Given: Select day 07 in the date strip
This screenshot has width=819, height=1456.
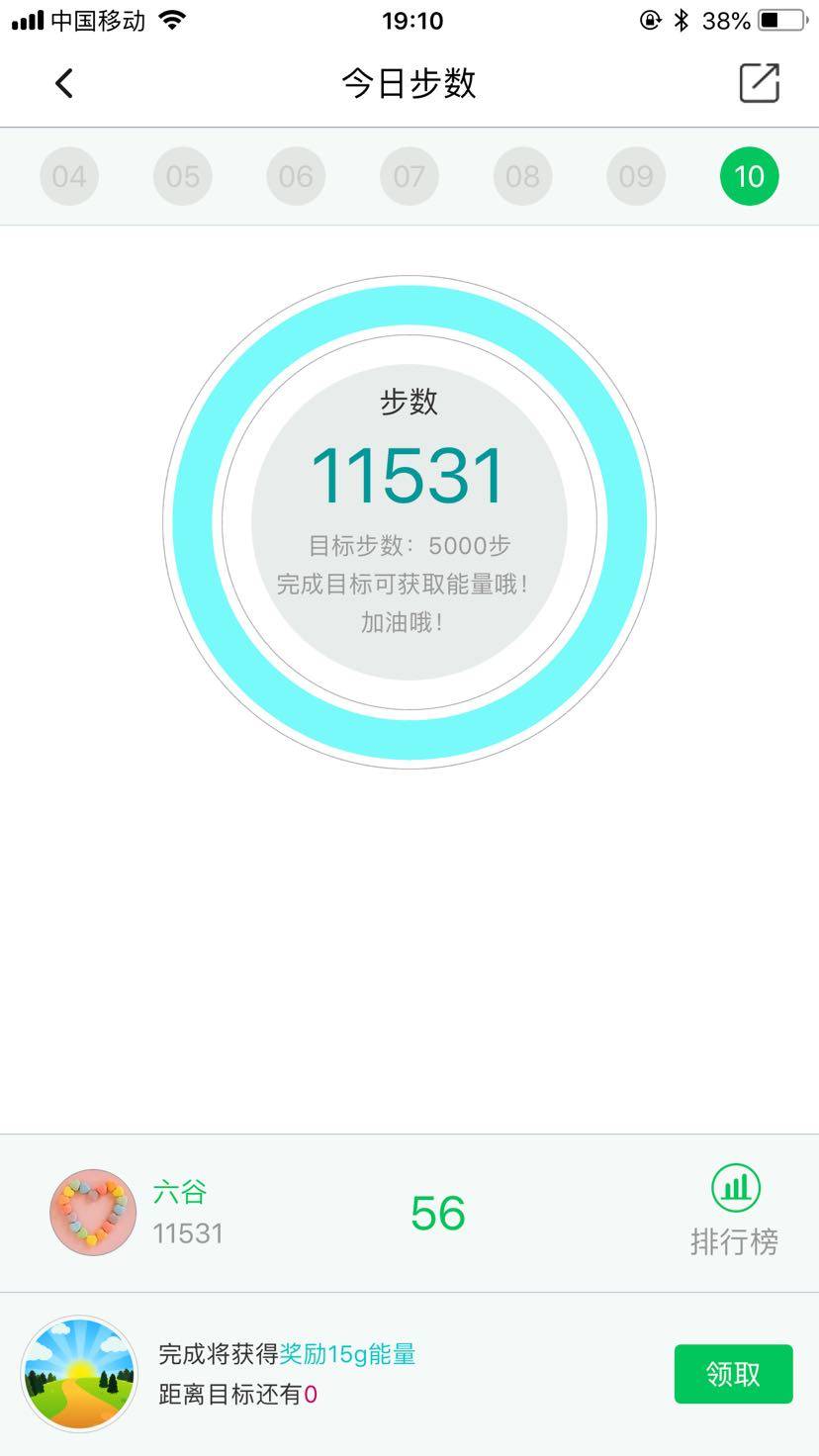Looking at the screenshot, I should pyautogui.click(x=409, y=176).
